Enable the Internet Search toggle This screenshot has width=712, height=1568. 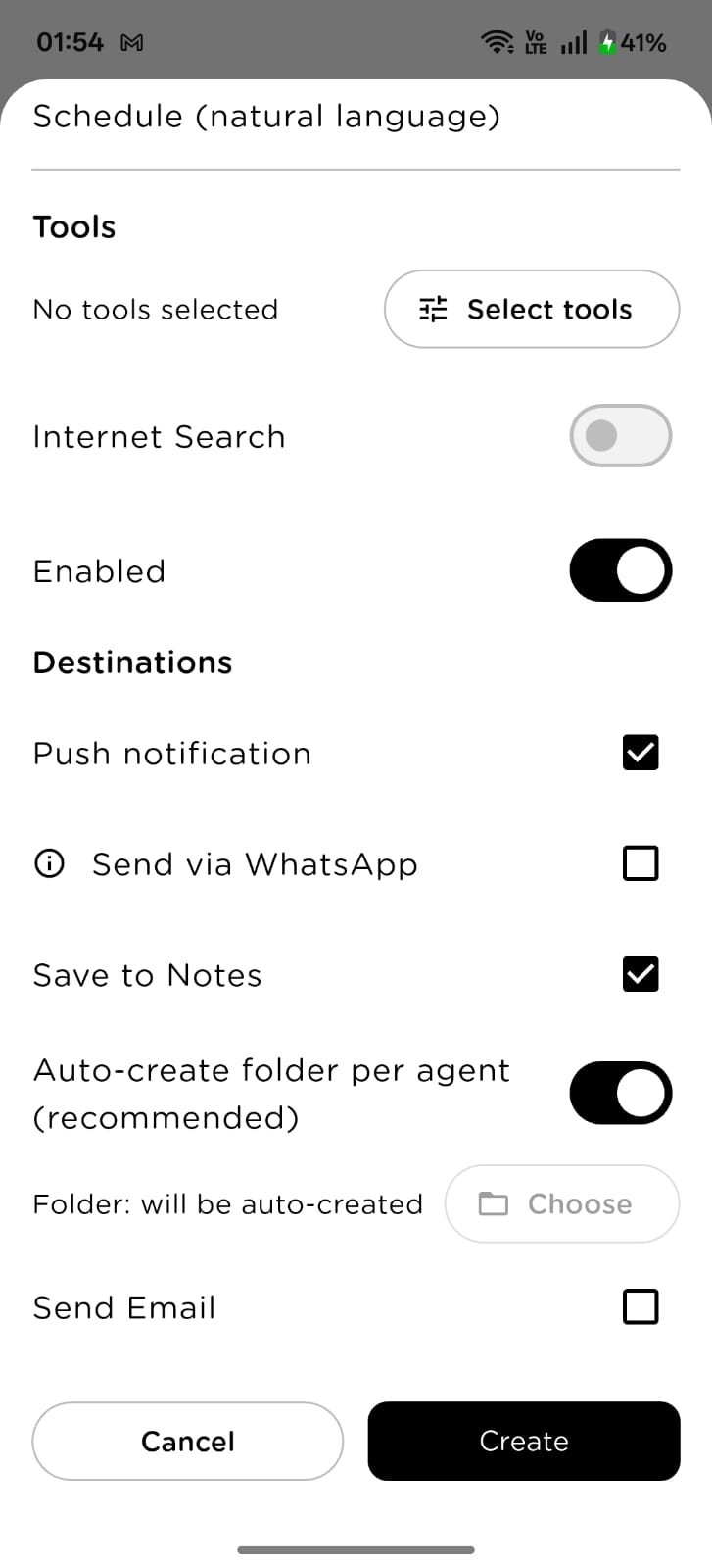(x=620, y=436)
